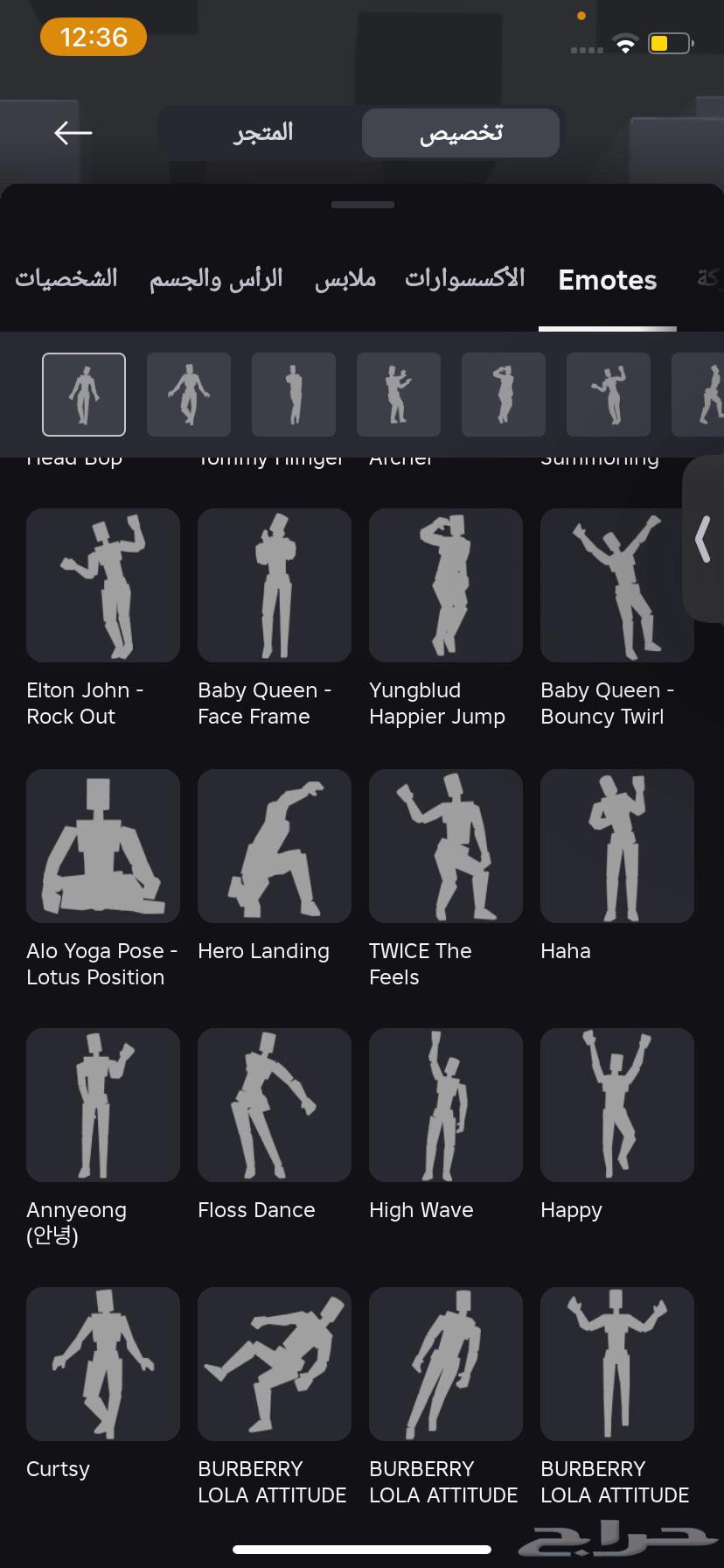The width and height of the screenshot is (724, 1568).
Task: Tap the first equipped emote slot
Action: 84,395
